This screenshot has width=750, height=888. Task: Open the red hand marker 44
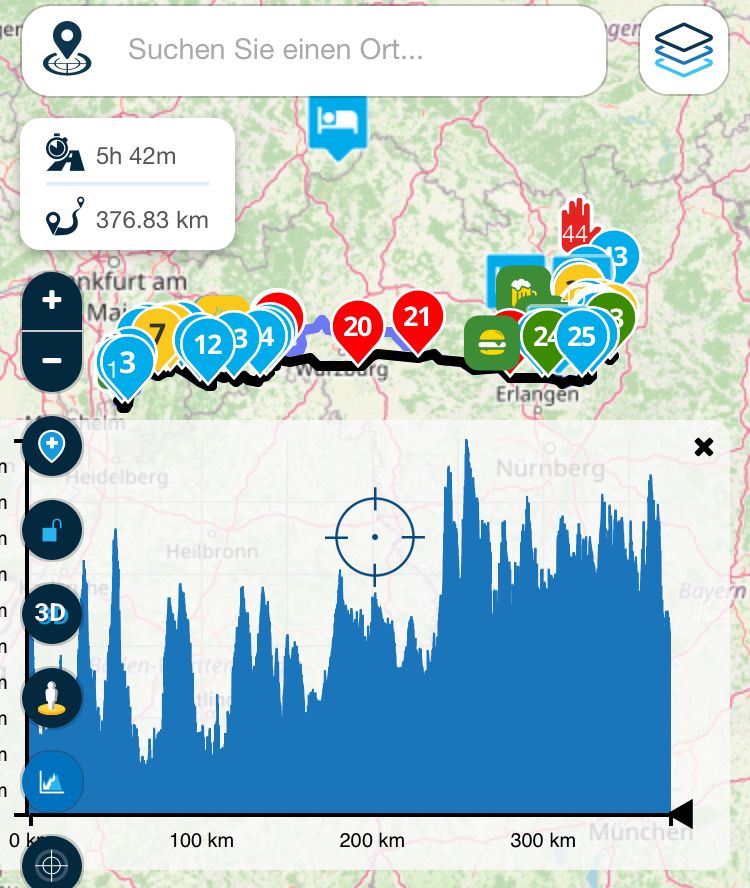[577, 228]
